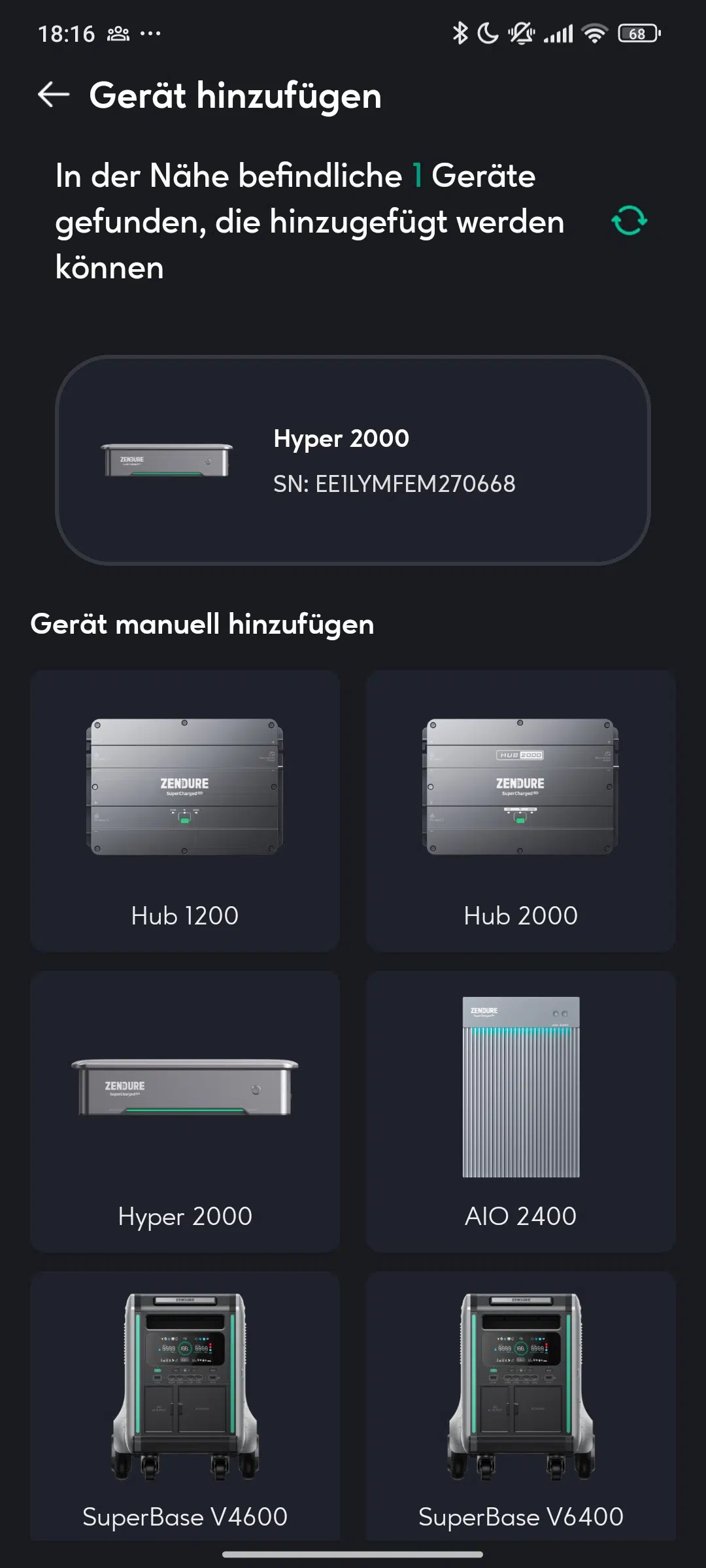Image resolution: width=706 pixels, height=1568 pixels.
Task: Go back from Gerät hinzufügen
Action: (54, 95)
